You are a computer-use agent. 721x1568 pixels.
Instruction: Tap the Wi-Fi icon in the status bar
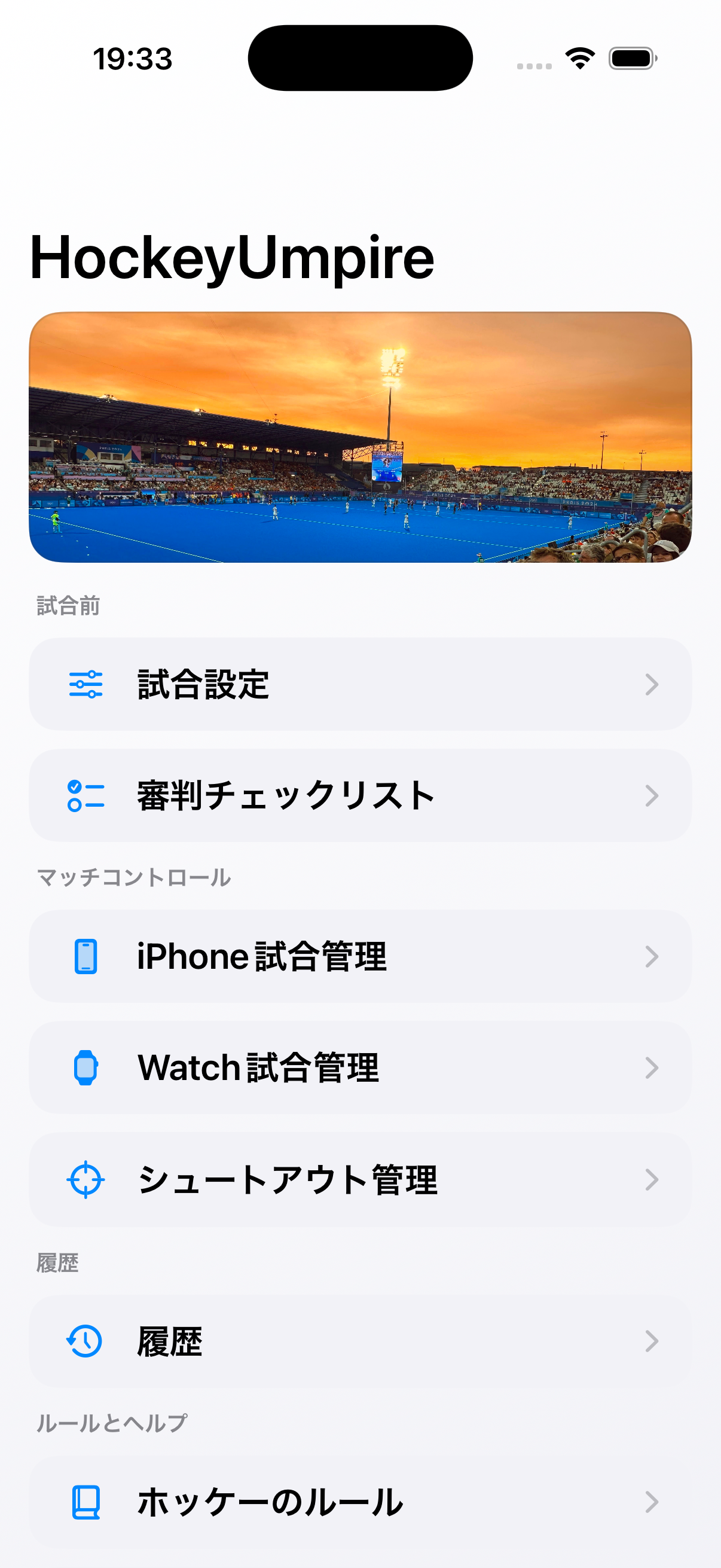(x=579, y=57)
